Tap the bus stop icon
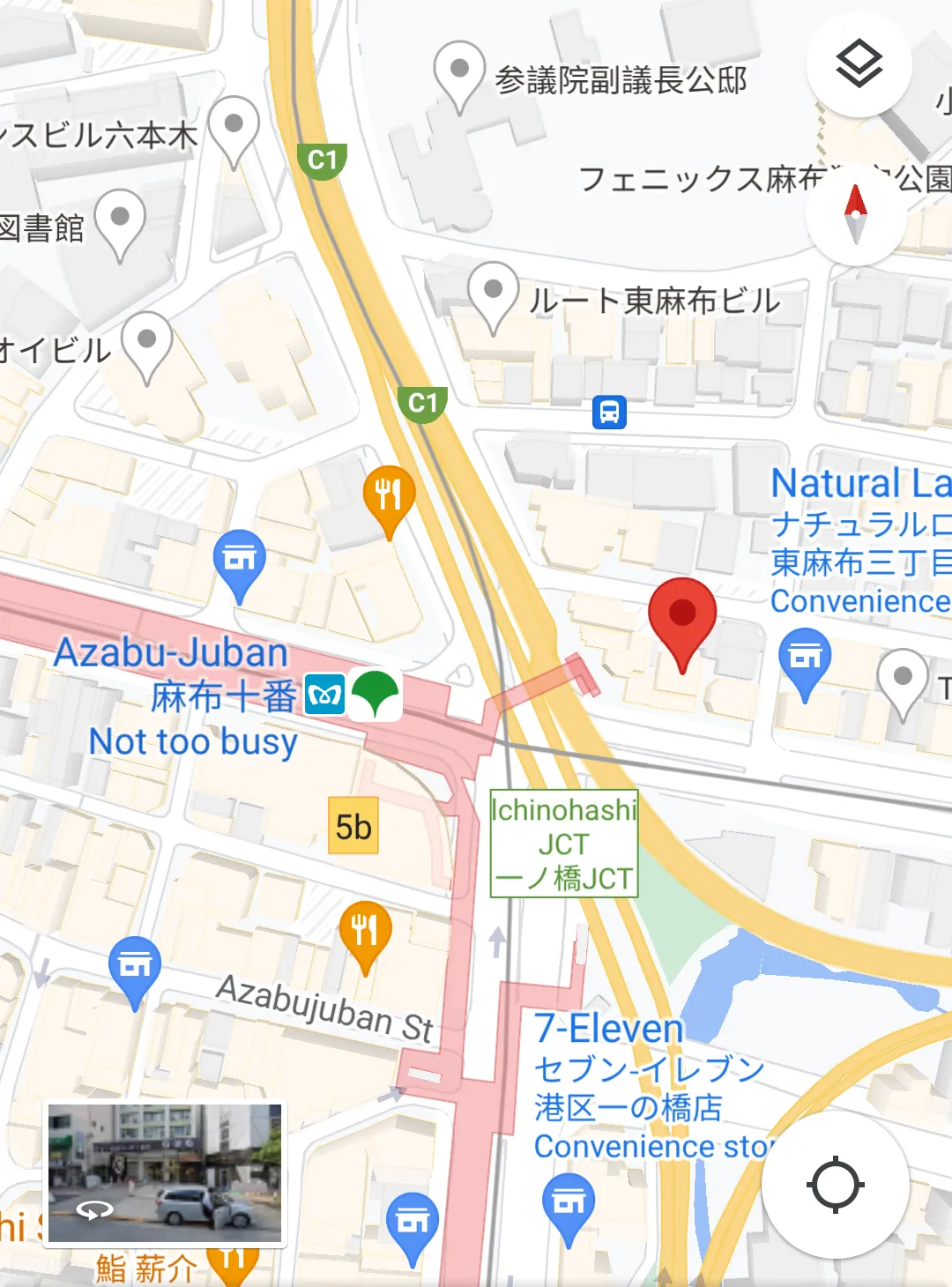The image size is (952, 1287). 609,412
